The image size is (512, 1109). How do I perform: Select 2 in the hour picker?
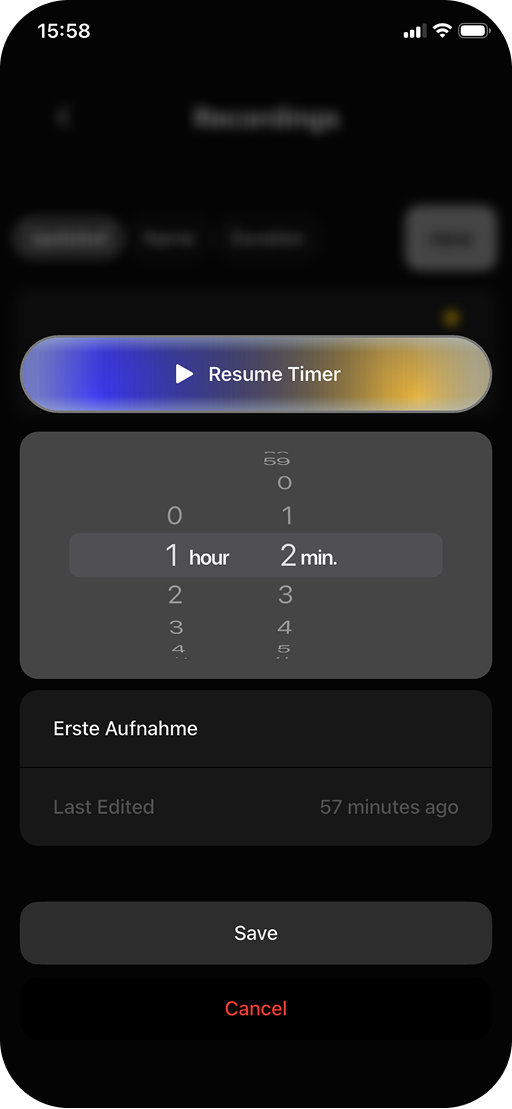pyautogui.click(x=175, y=596)
